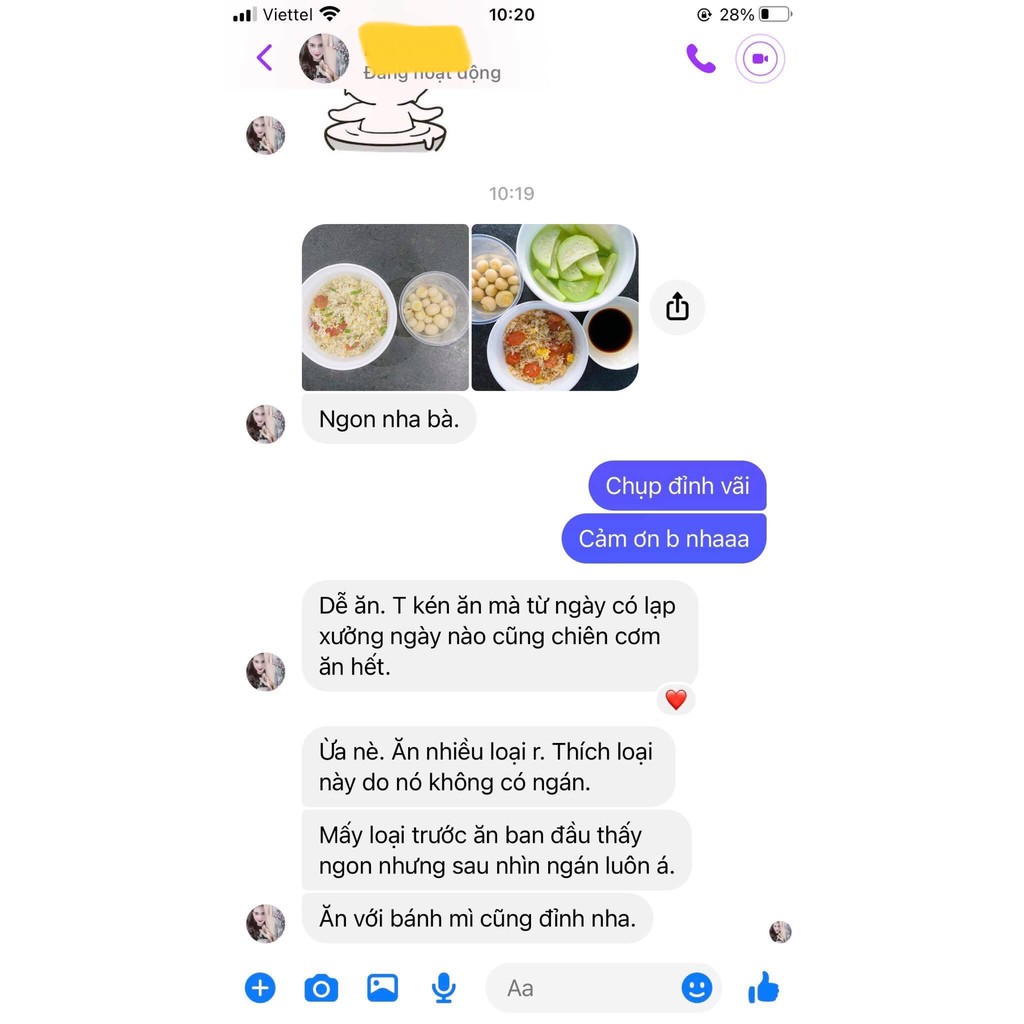Focus the Aa message field
The height and width of the screenshot is (1024, 1024).
click(x=580, y=988)
